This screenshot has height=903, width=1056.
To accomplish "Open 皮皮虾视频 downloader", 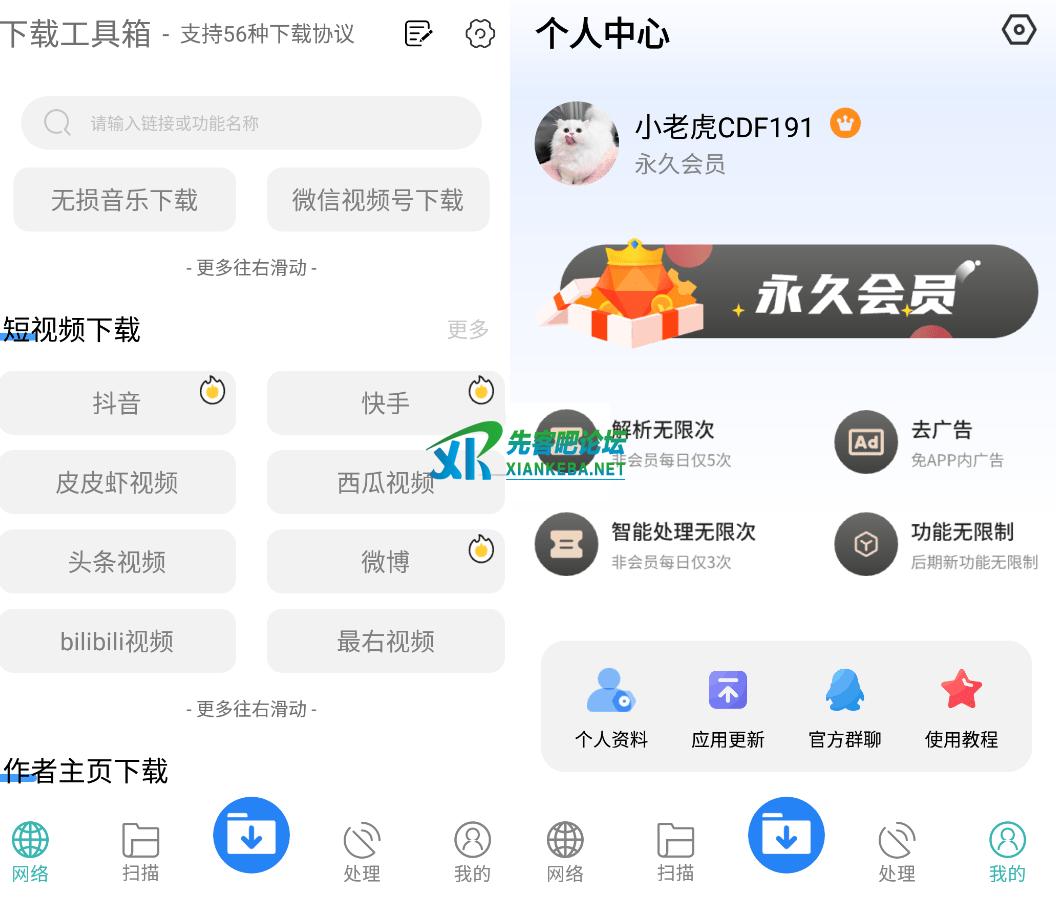I will point(117,482).
